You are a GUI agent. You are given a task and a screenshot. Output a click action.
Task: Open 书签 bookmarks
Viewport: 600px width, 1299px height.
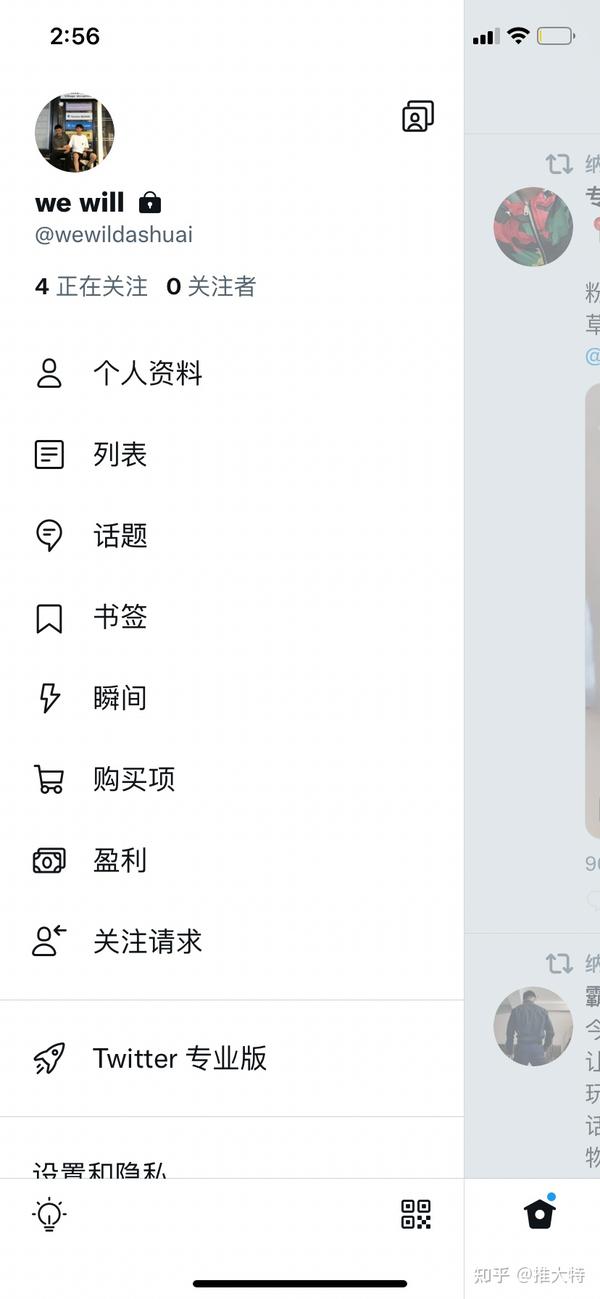pos(232,617)
